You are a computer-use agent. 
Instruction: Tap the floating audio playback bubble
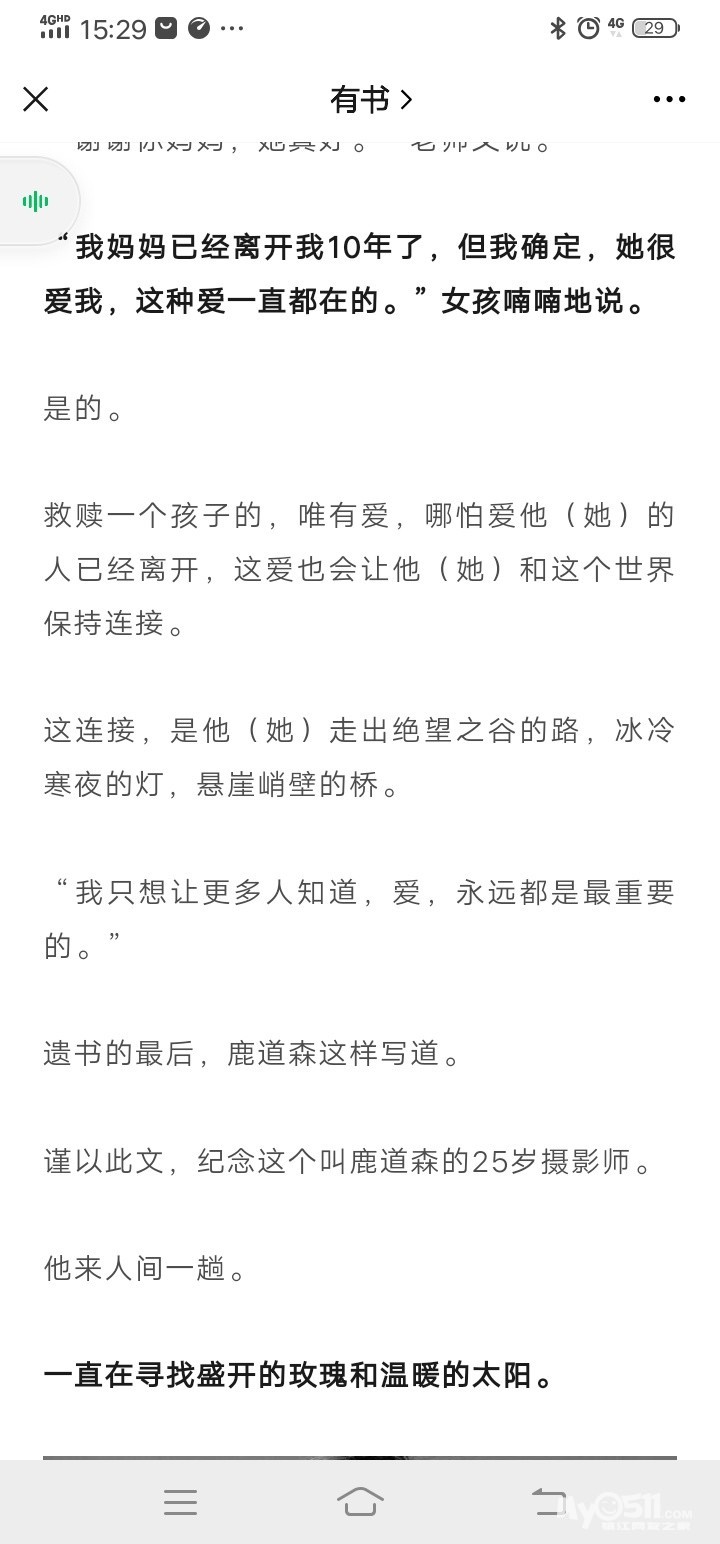click(x=36, y=202)
